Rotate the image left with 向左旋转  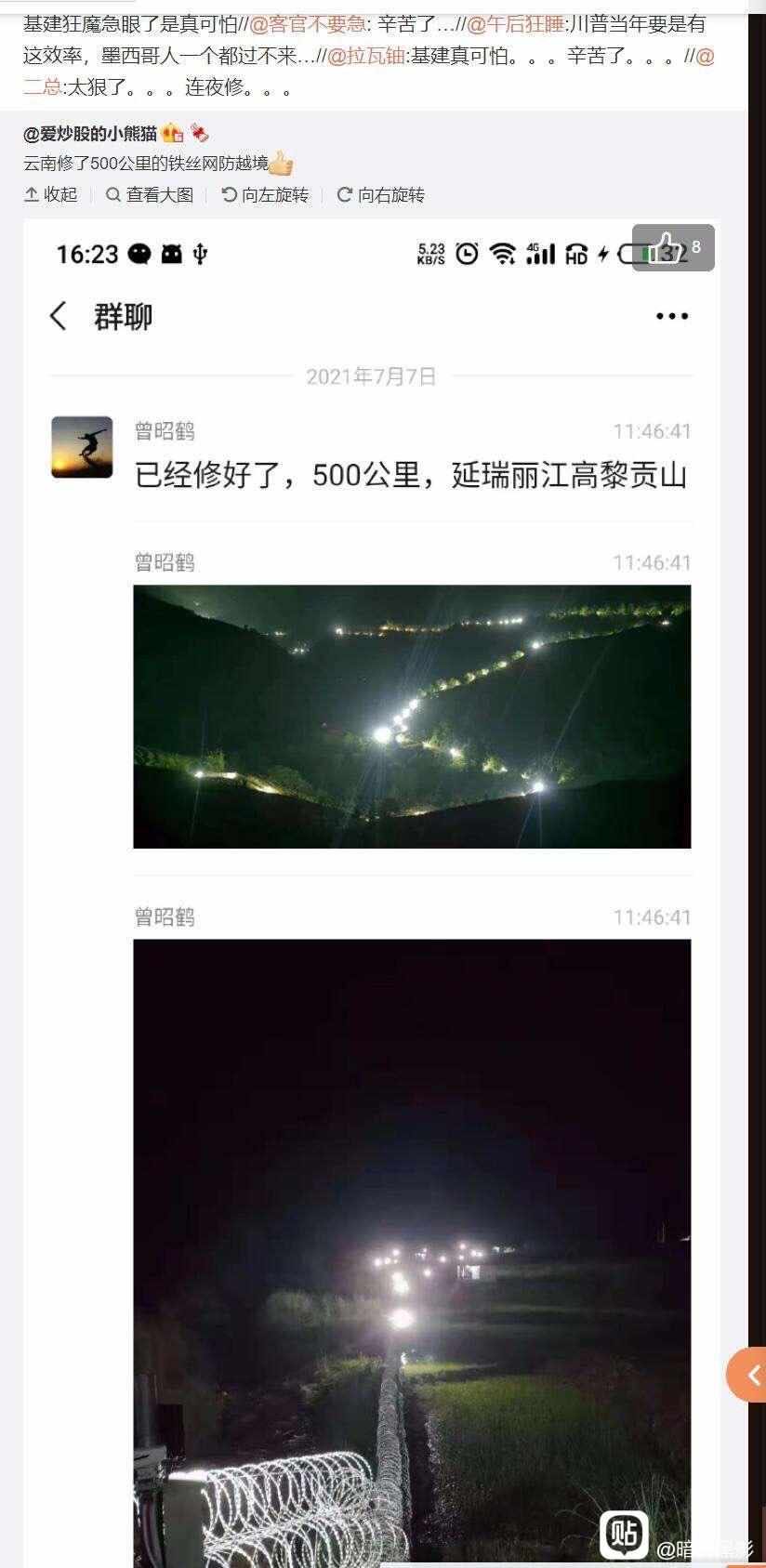[265, 194]
